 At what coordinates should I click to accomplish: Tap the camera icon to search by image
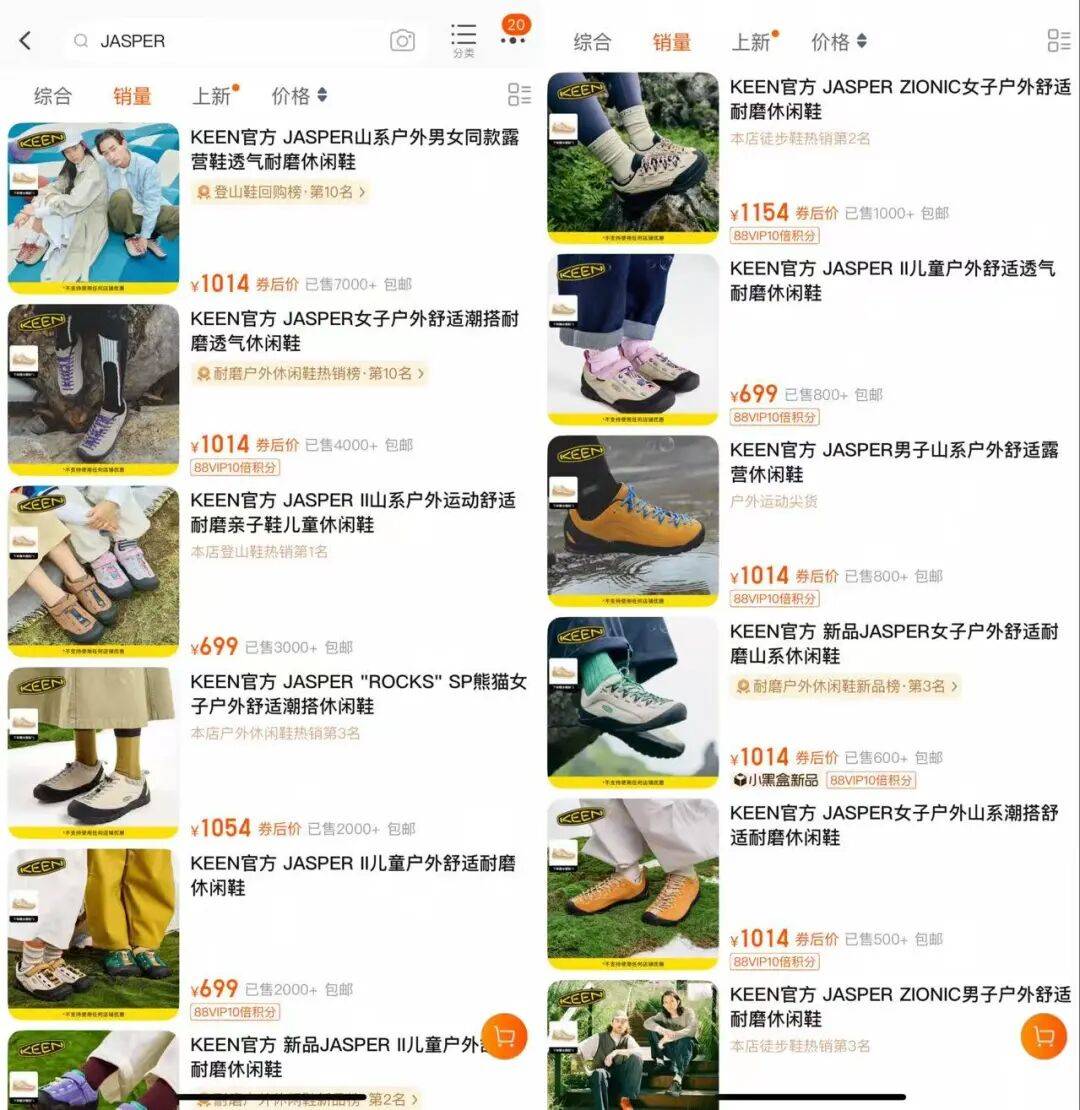403,41
